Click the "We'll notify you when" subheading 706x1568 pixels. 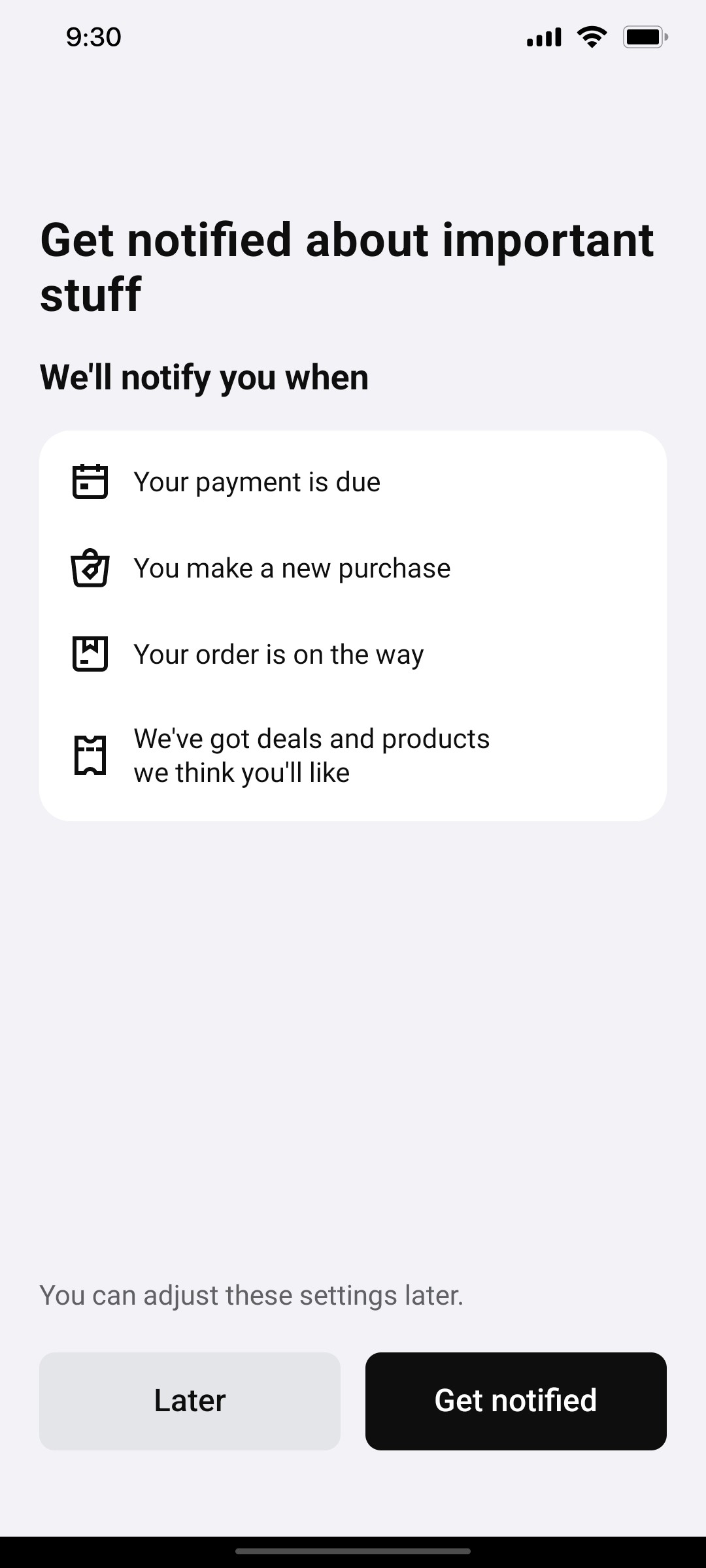coord(204,377)
